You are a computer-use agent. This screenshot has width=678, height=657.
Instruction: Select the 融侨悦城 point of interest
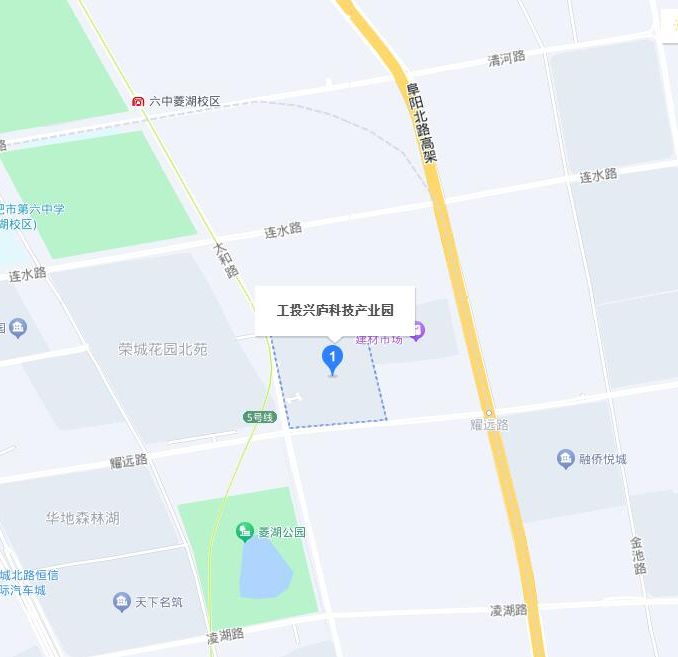tap(566, 459)
